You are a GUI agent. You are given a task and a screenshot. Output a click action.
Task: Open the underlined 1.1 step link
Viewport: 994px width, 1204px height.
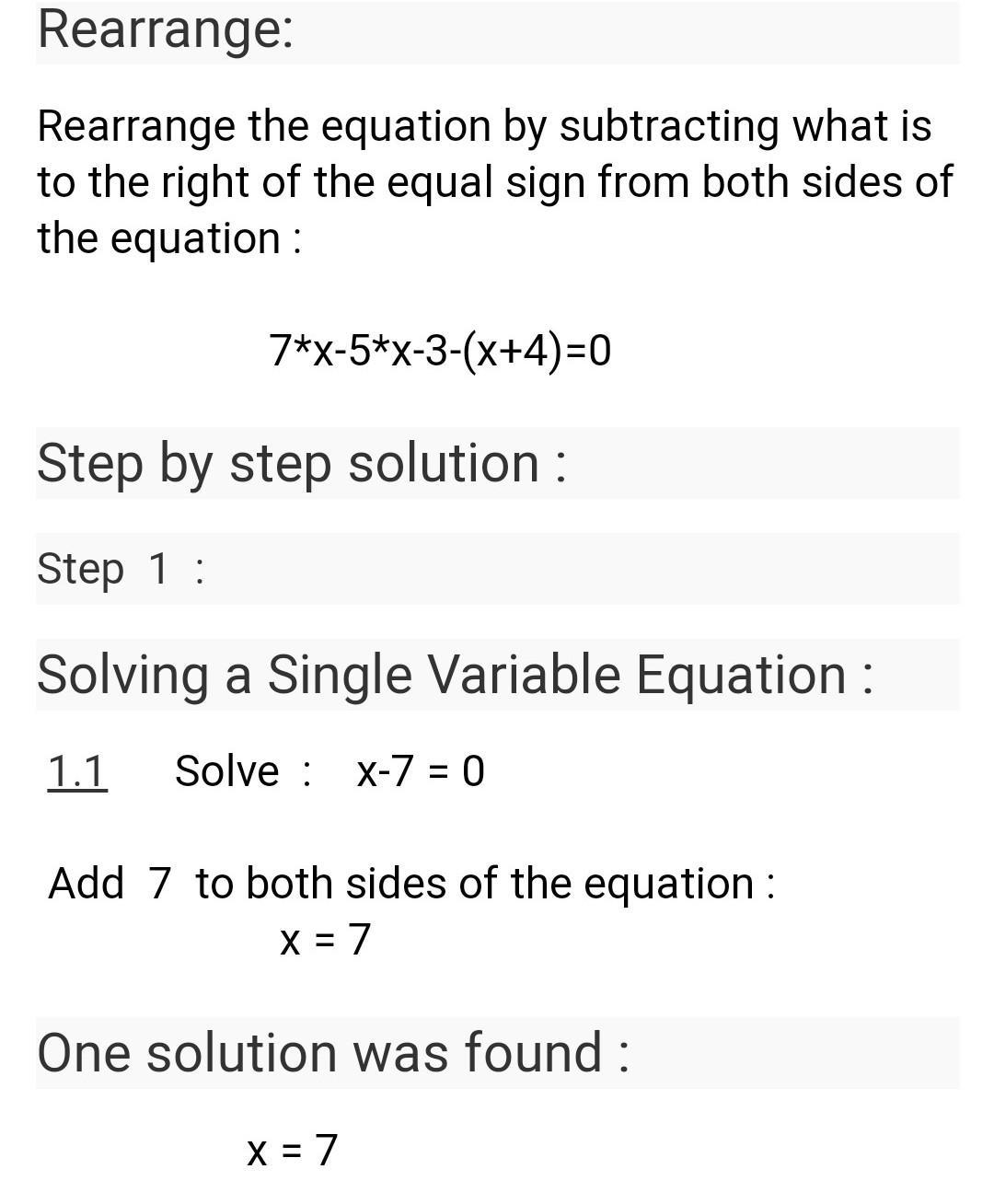(77, 771)
